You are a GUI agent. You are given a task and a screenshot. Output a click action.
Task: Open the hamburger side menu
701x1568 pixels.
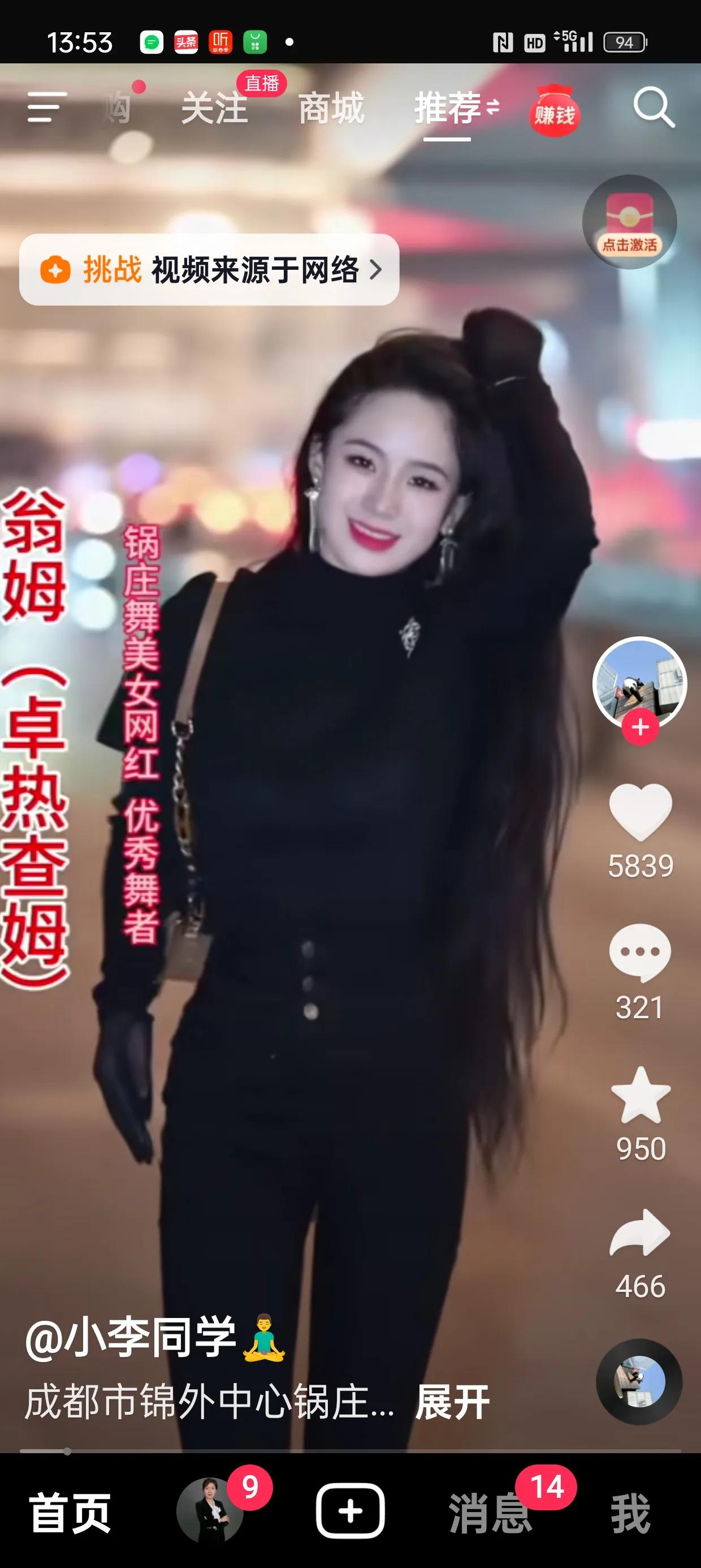47,107
